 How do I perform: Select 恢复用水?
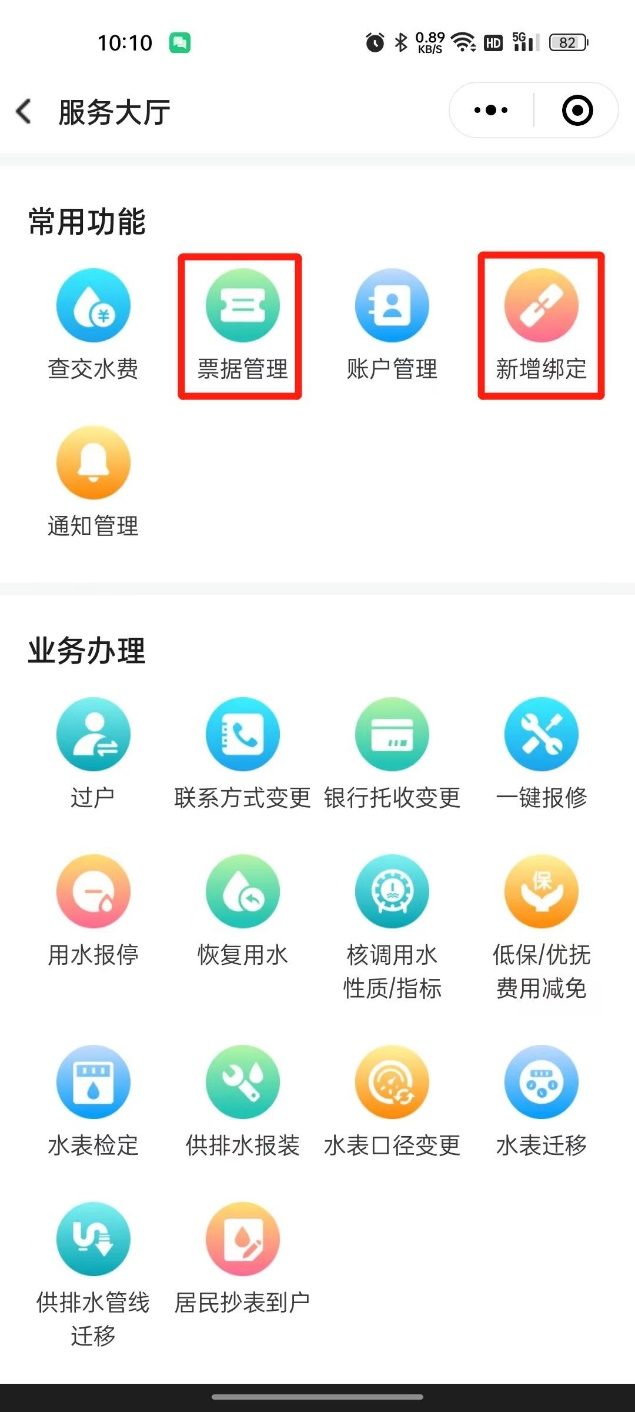coord(242,911)
